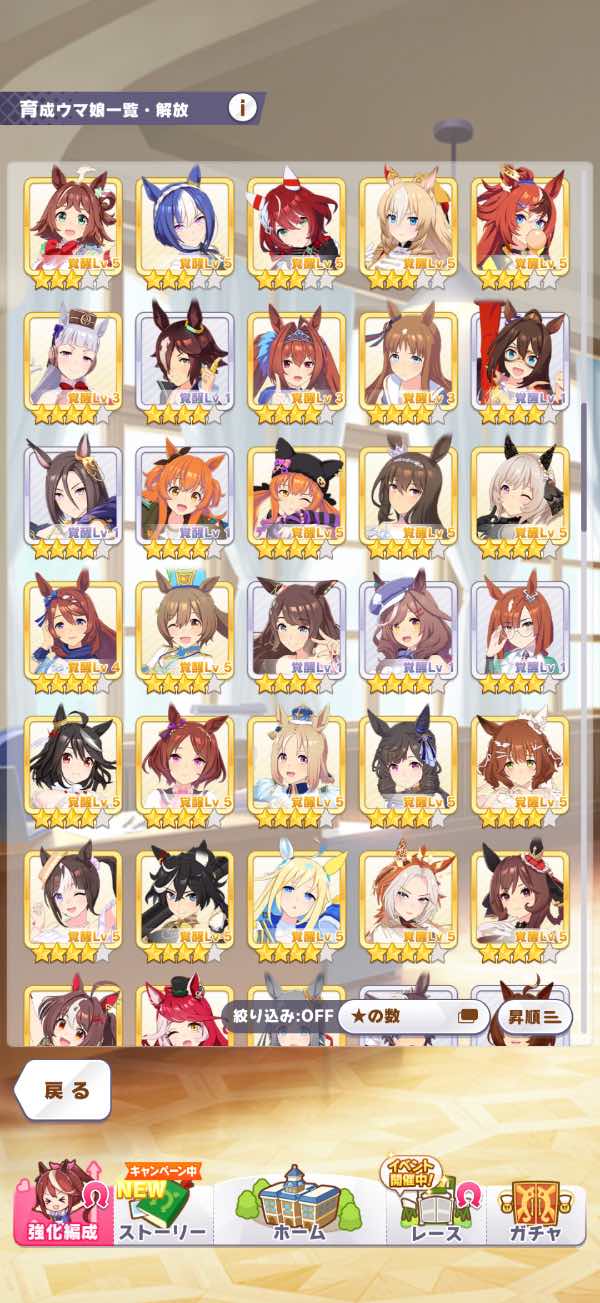Open the silver-haired character with brown hat

[73, 361]
